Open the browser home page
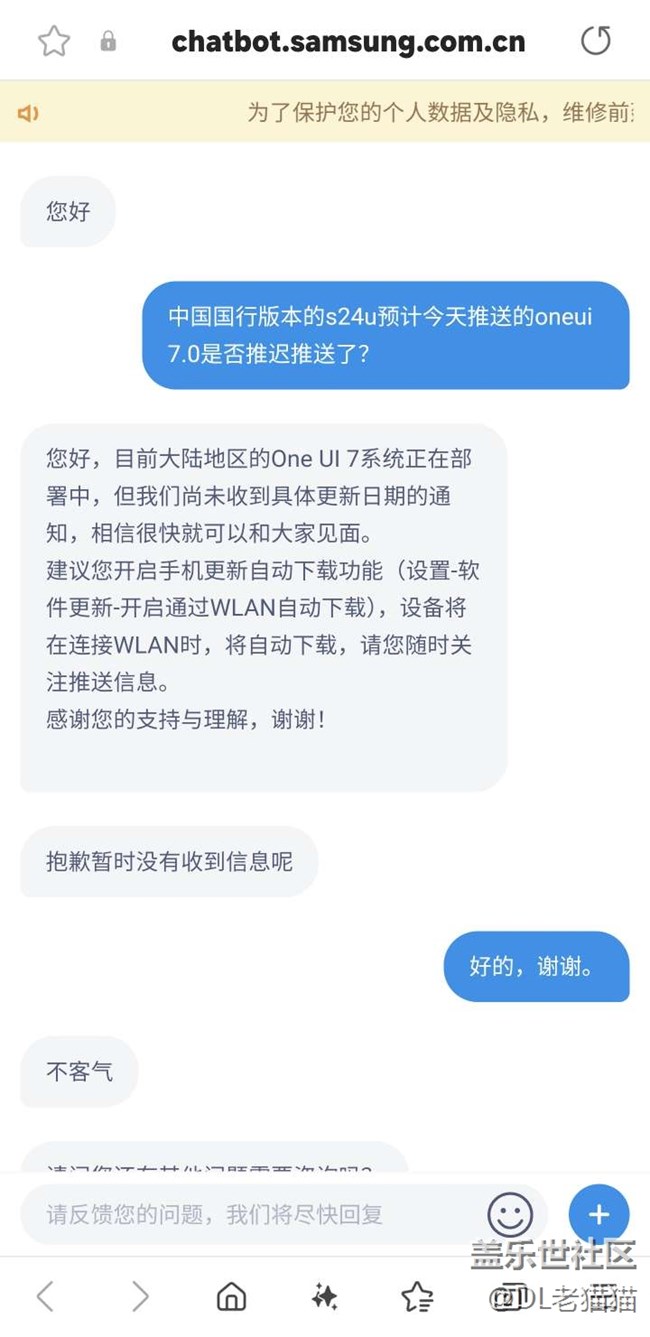Image resolution: width=650 pixels, height=1337 pixels. (231, 1297)
